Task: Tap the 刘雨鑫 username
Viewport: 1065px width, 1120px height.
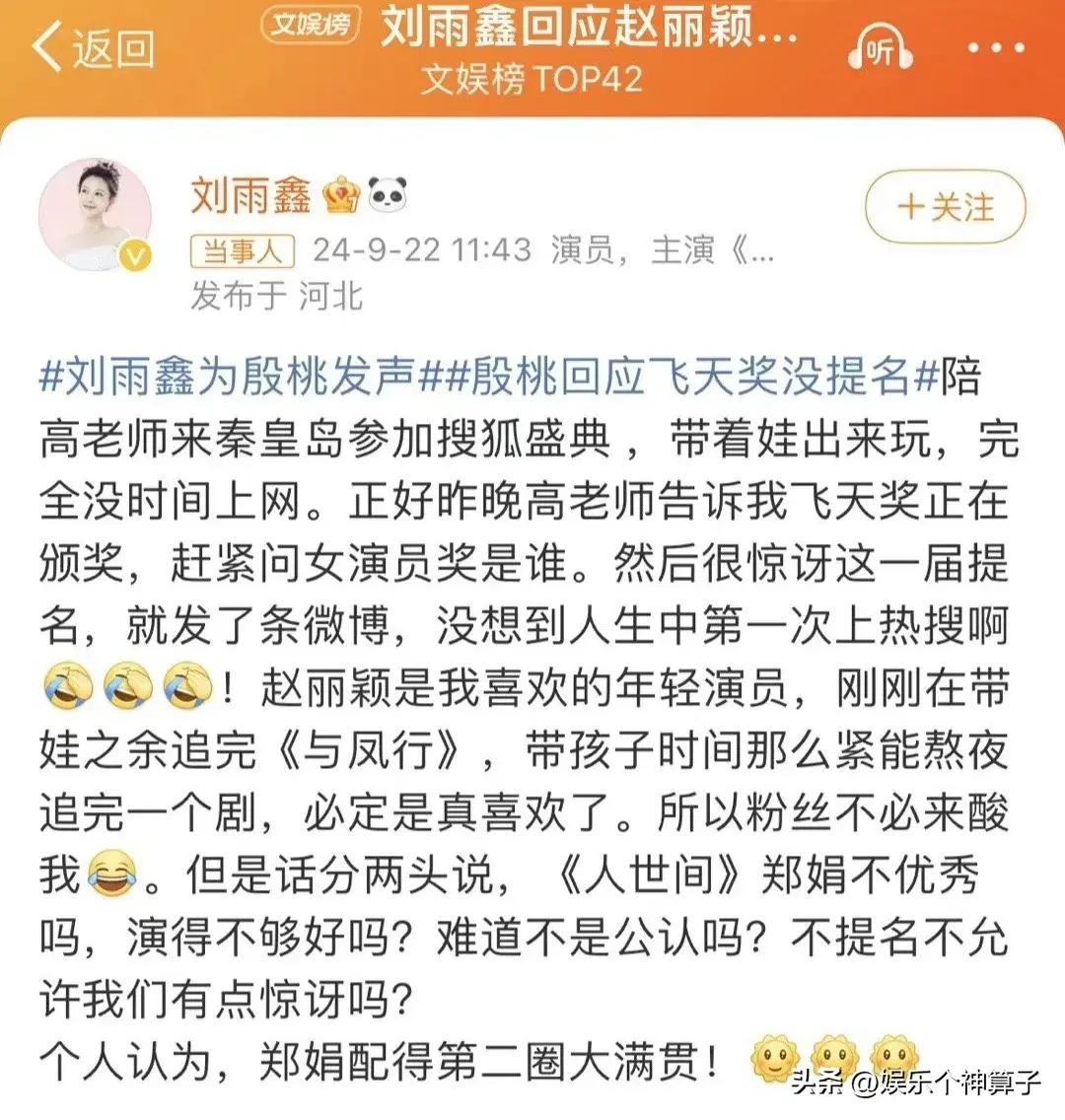Action: 250,194
